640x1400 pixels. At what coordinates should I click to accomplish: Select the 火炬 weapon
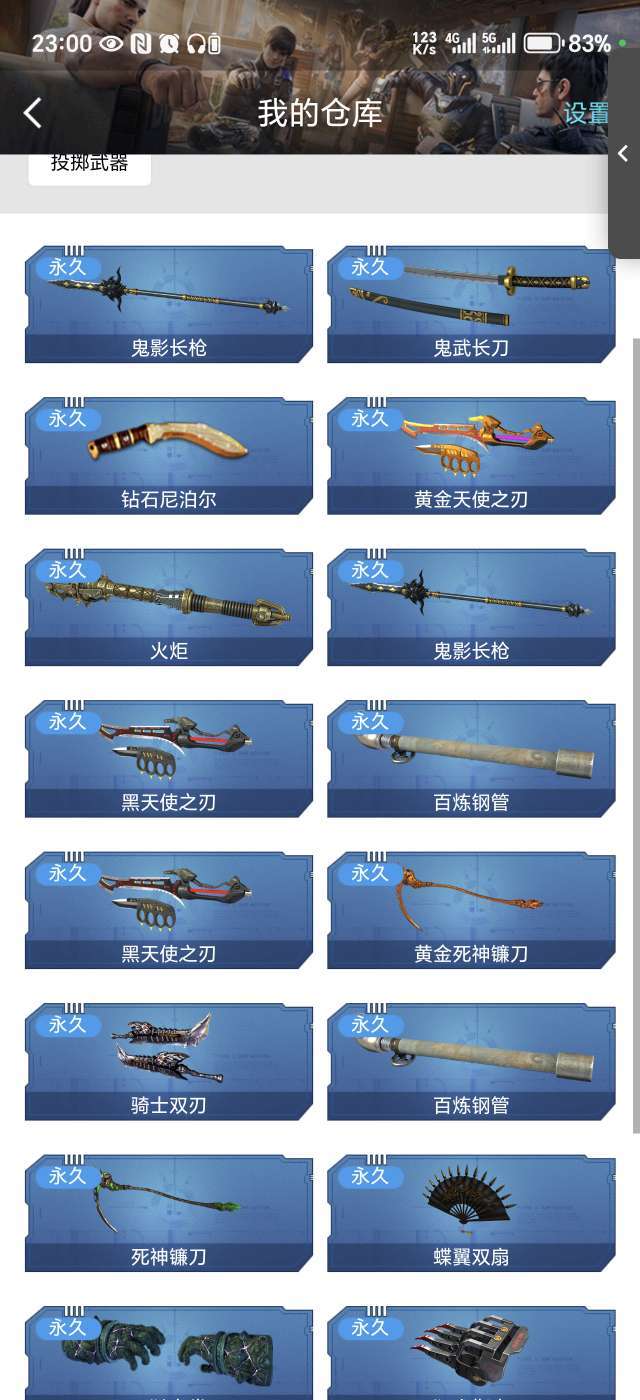click(x=168, y=607)
